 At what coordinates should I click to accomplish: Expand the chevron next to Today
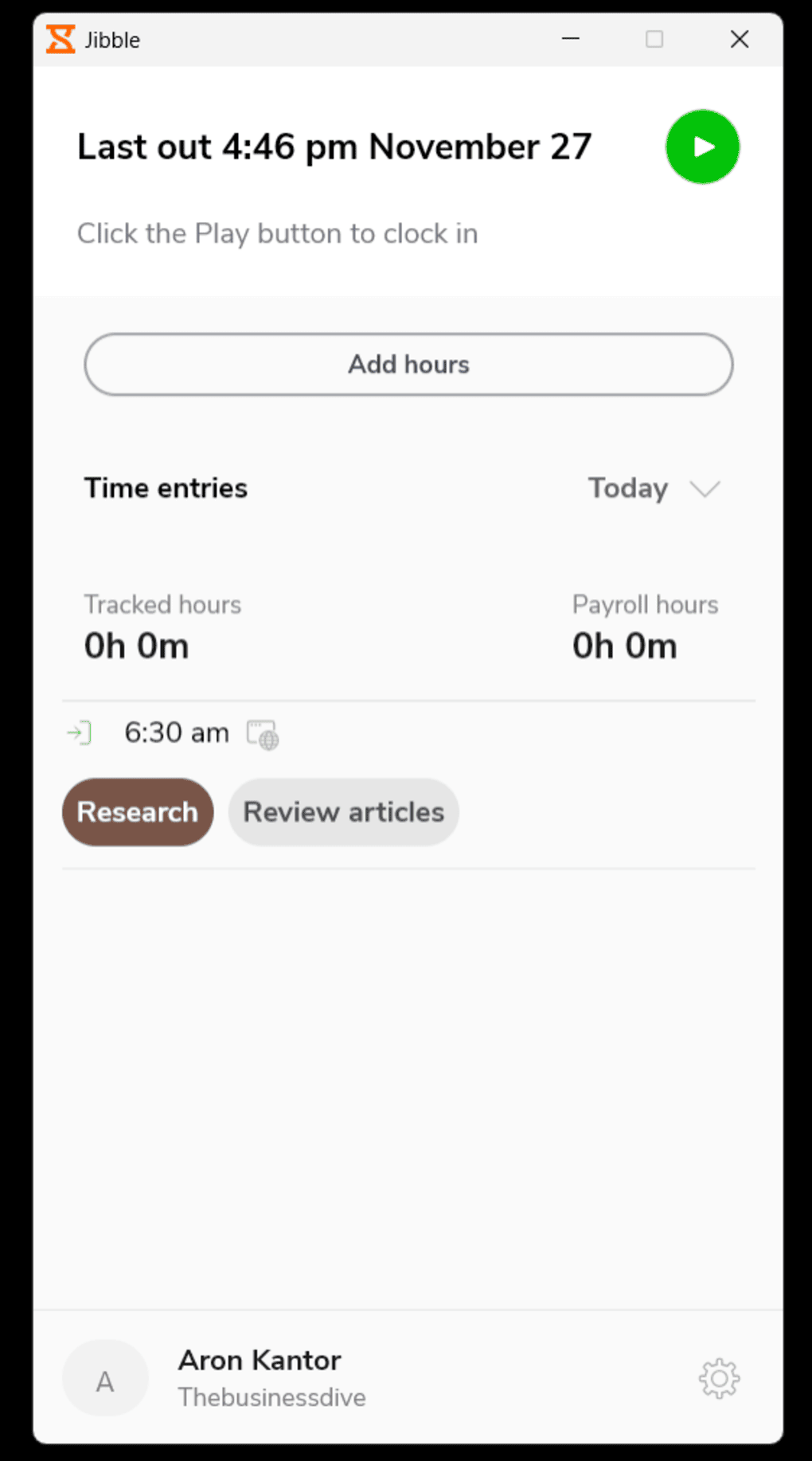point(704,490)
